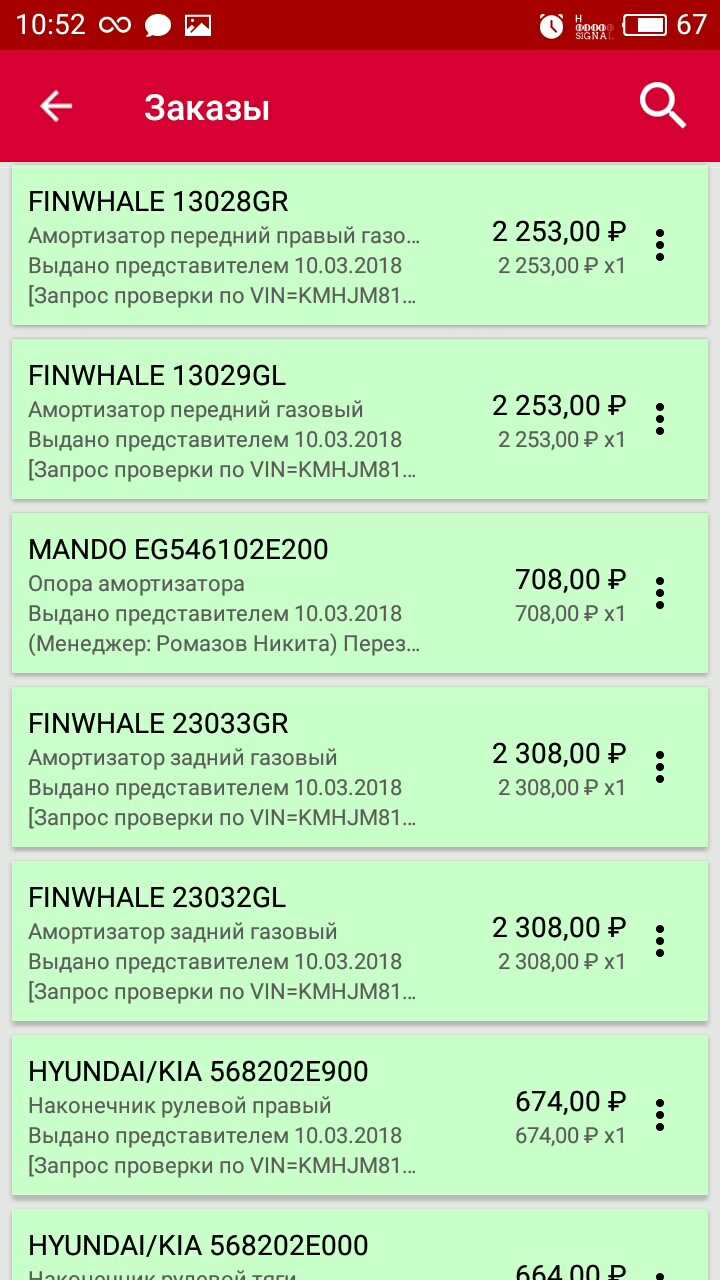Open options menu for FINWHALE 13028GR order
Screen dimensions: 720x1280
point(660,243)
